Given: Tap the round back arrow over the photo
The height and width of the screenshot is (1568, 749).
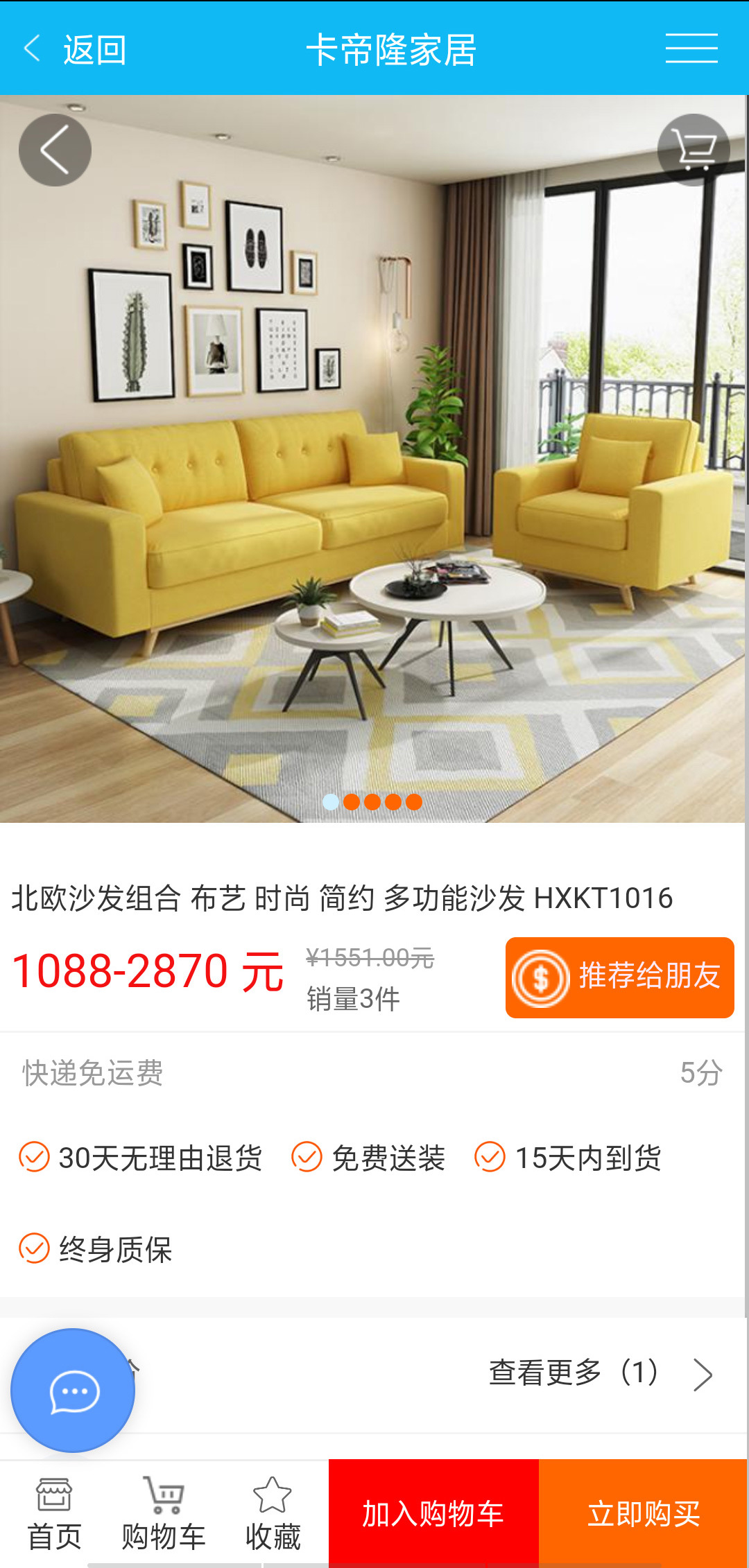Looking at the screenshot, I should 55,150.
